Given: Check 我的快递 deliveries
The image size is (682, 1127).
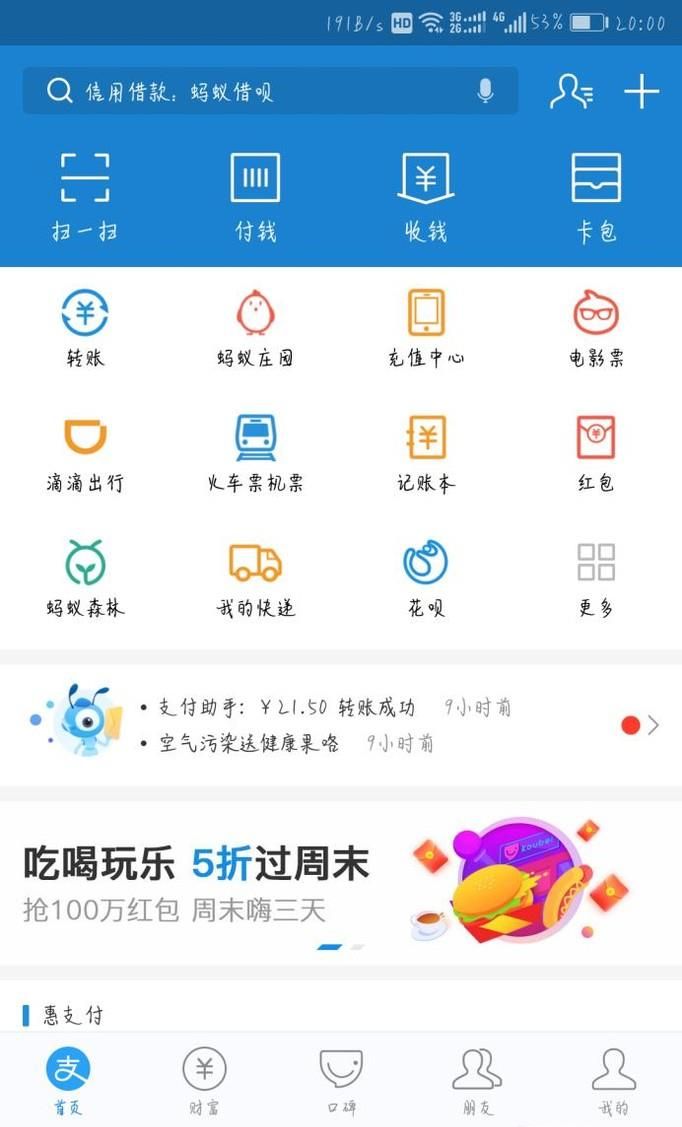Looking at the screenshot, I should [x=255, y=577].
